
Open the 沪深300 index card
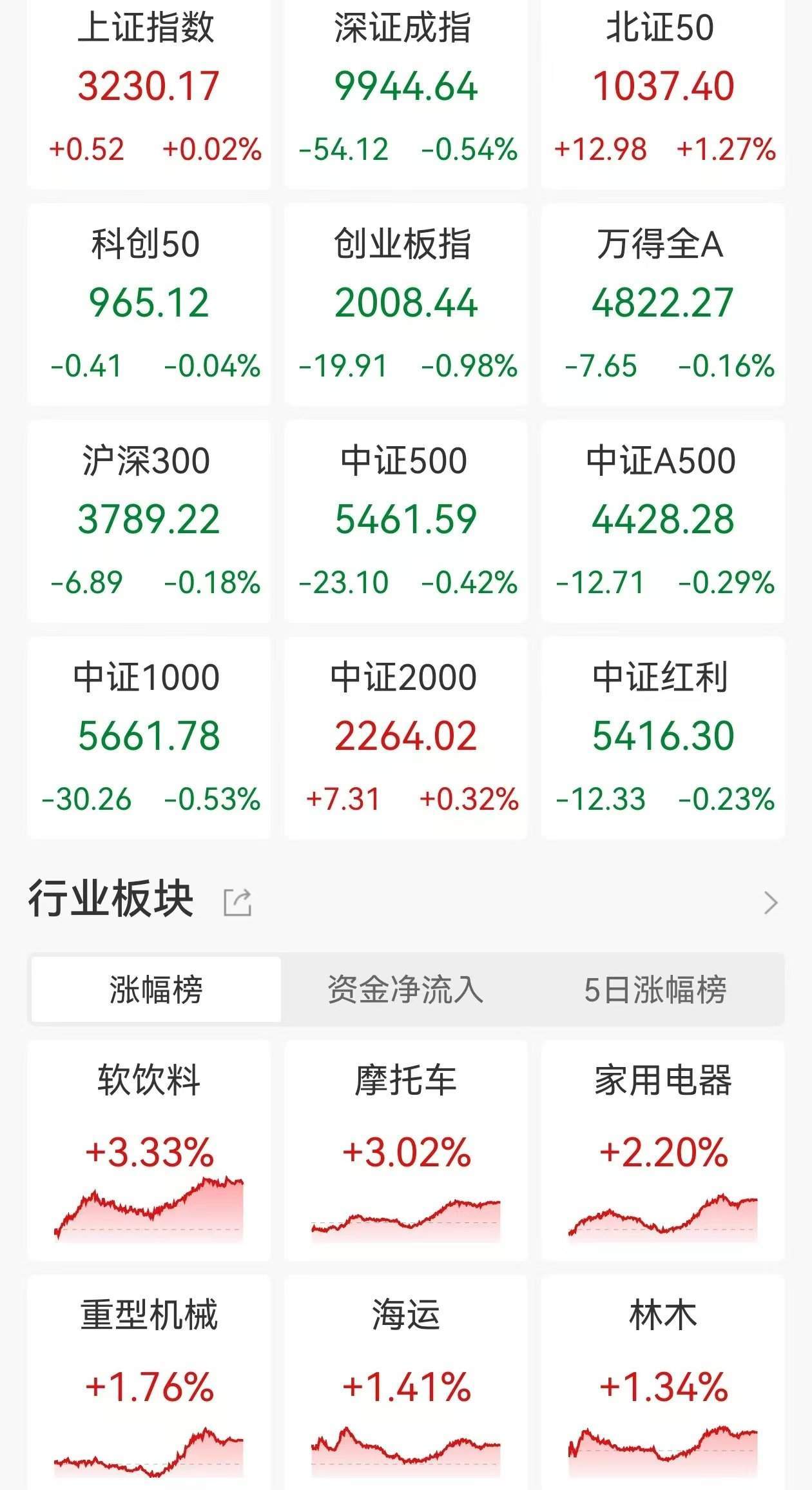point(149,521)
